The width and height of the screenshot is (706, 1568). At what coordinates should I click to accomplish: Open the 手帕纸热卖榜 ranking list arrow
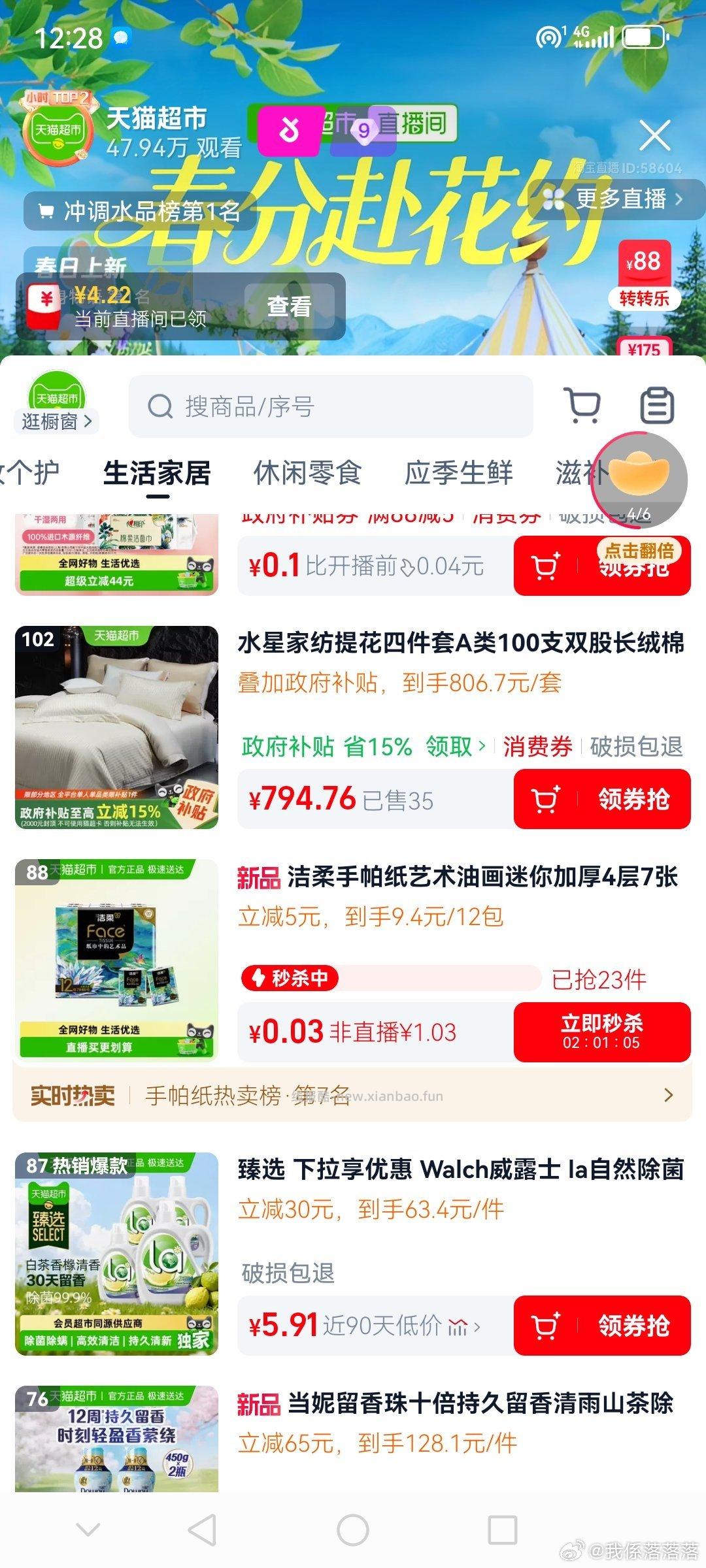[667, 1096]
